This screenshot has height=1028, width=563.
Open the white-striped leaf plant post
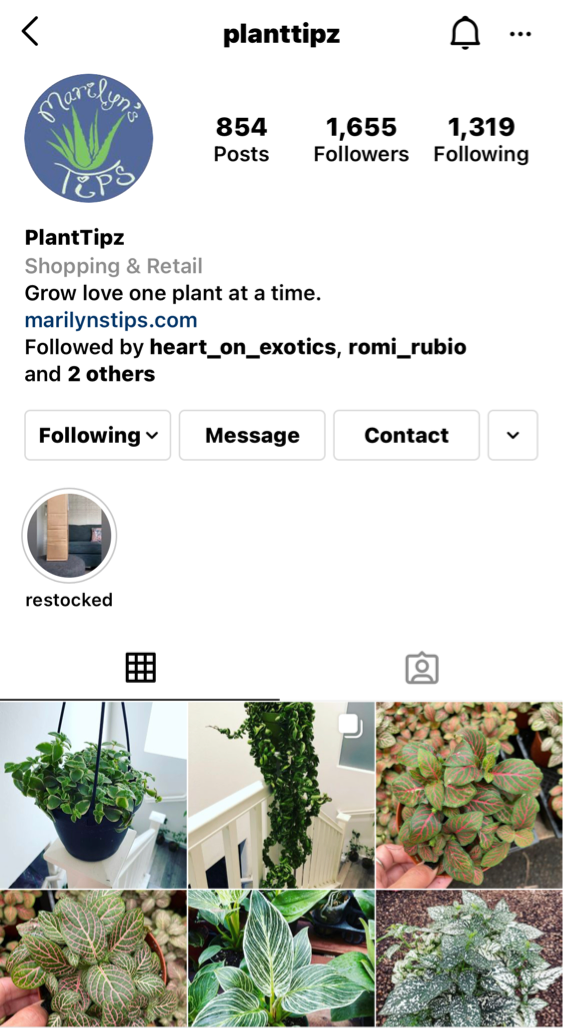point(281,959)
